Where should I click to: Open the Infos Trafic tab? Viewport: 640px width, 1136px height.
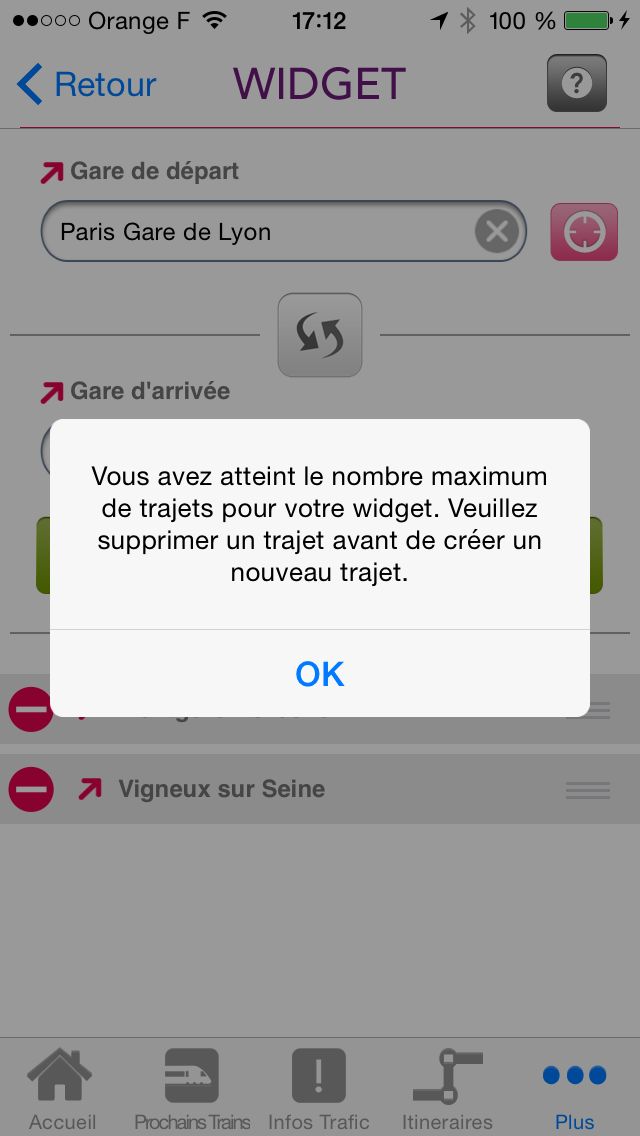tap(319, 1090)
